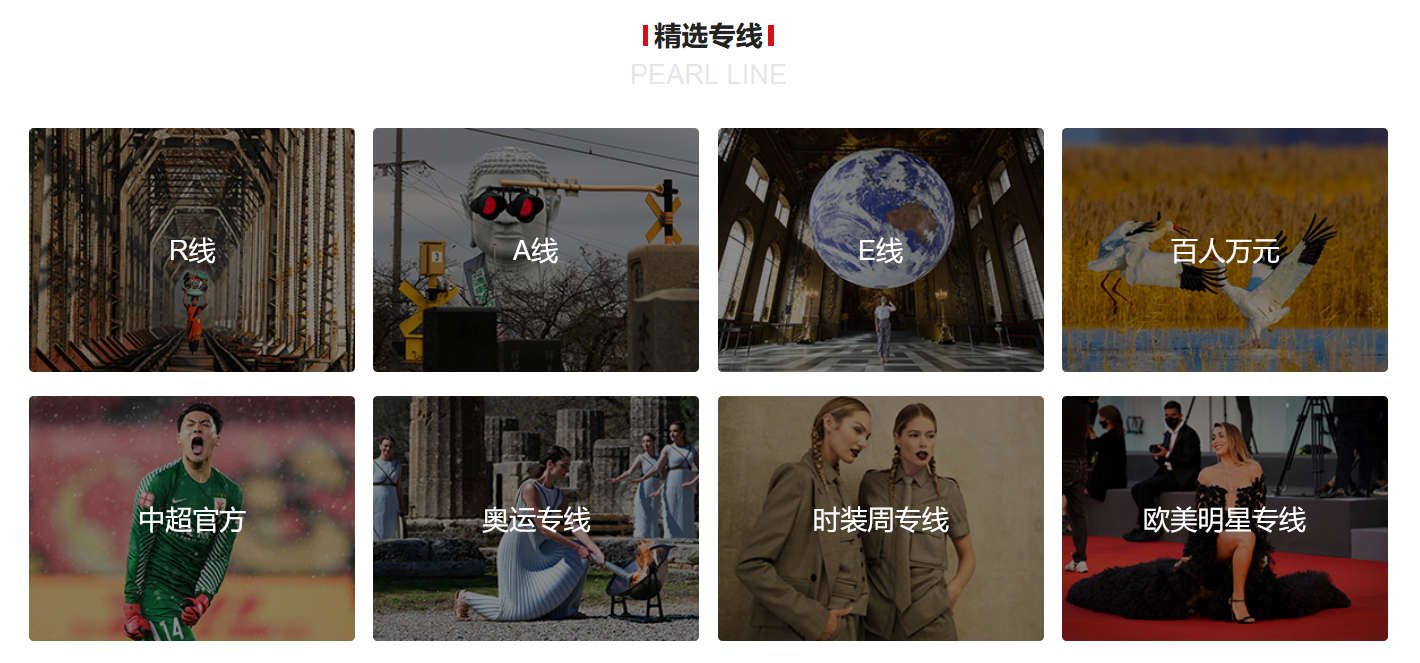Open the R线 photo collection
The height and width of the screenshot is (663, 1420).
click(x=192, y=250)
